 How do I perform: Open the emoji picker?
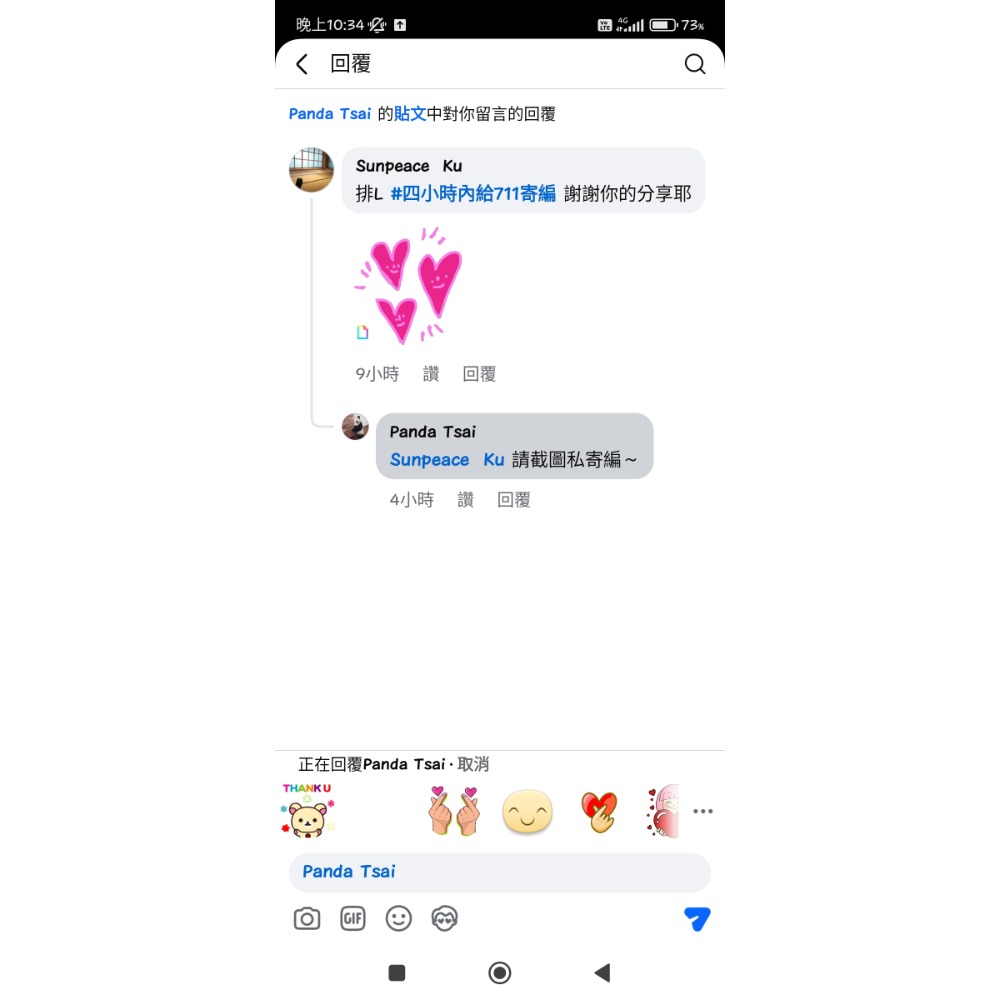click(399, 919)
